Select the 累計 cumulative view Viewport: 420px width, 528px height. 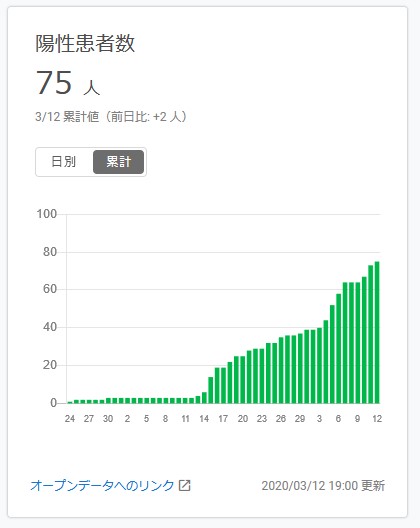pos(118,162)
